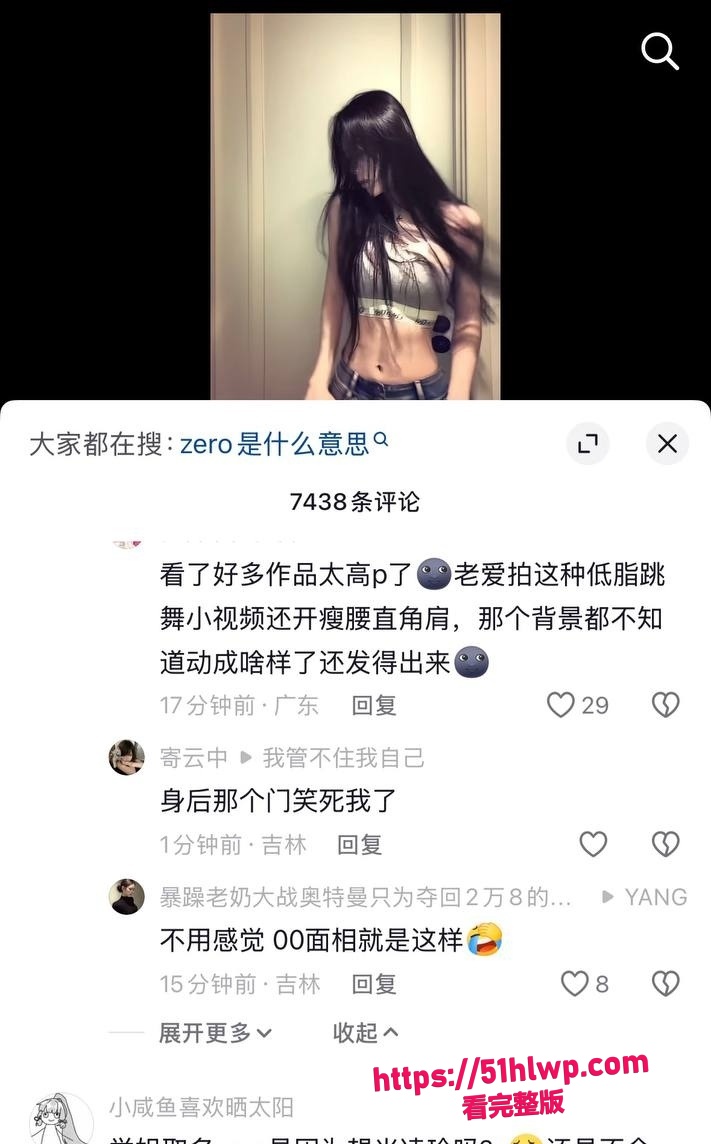Close the comments panel
This screenshot has width=711, height=1144.
(x=667, y=443)
